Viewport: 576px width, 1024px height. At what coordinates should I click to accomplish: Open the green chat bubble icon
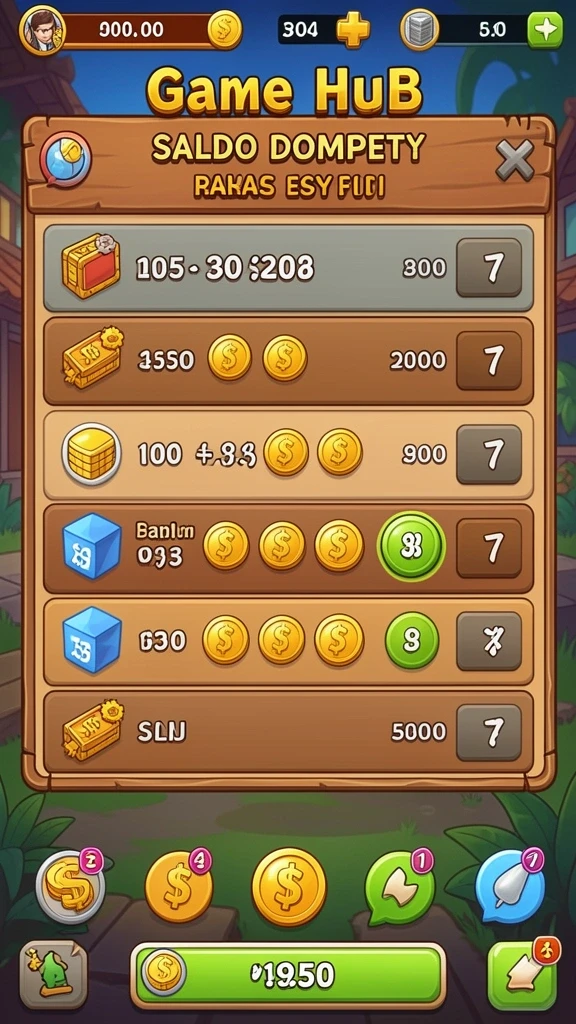[398, 886]
